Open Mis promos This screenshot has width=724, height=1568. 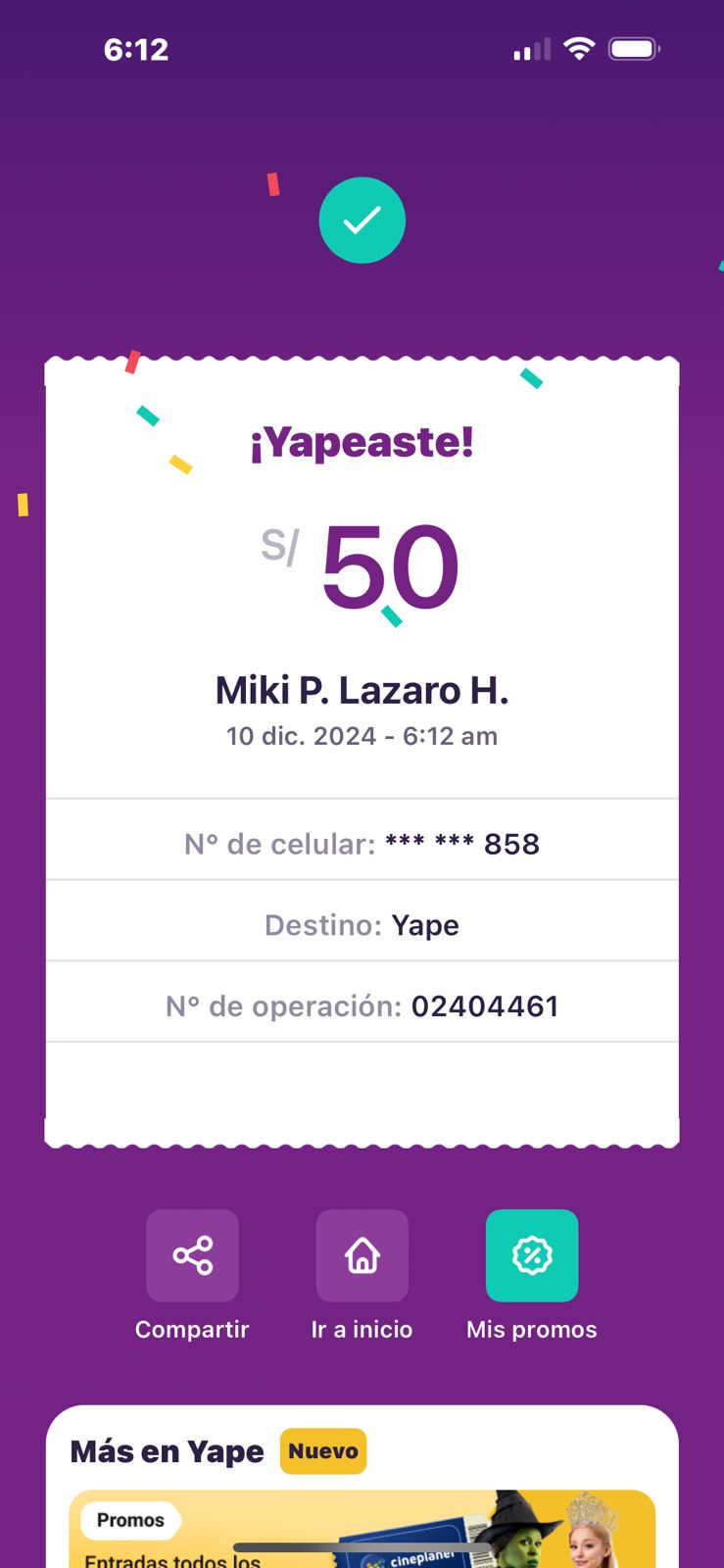[x=531, y=1255]
